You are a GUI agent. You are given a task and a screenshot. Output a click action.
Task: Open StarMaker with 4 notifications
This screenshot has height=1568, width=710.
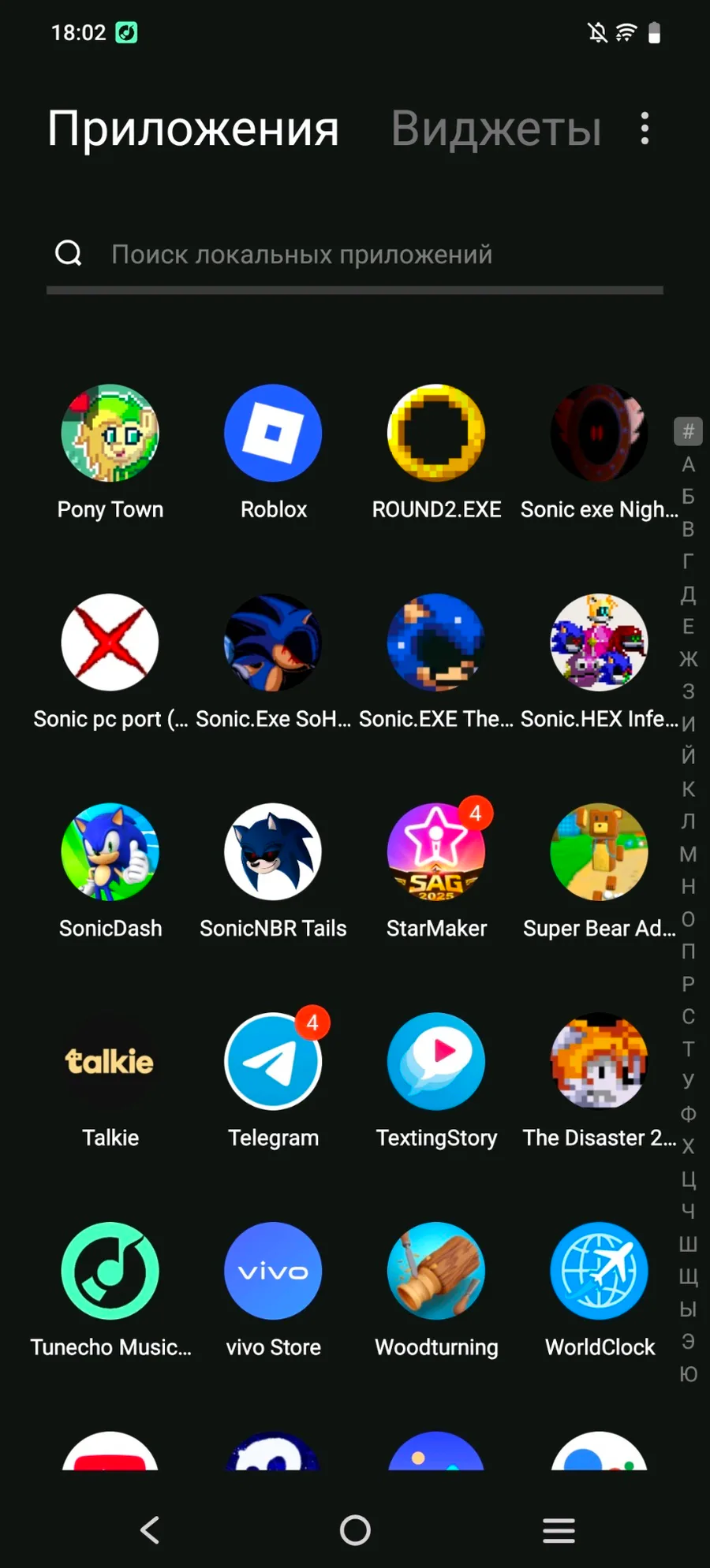[436, 852]
